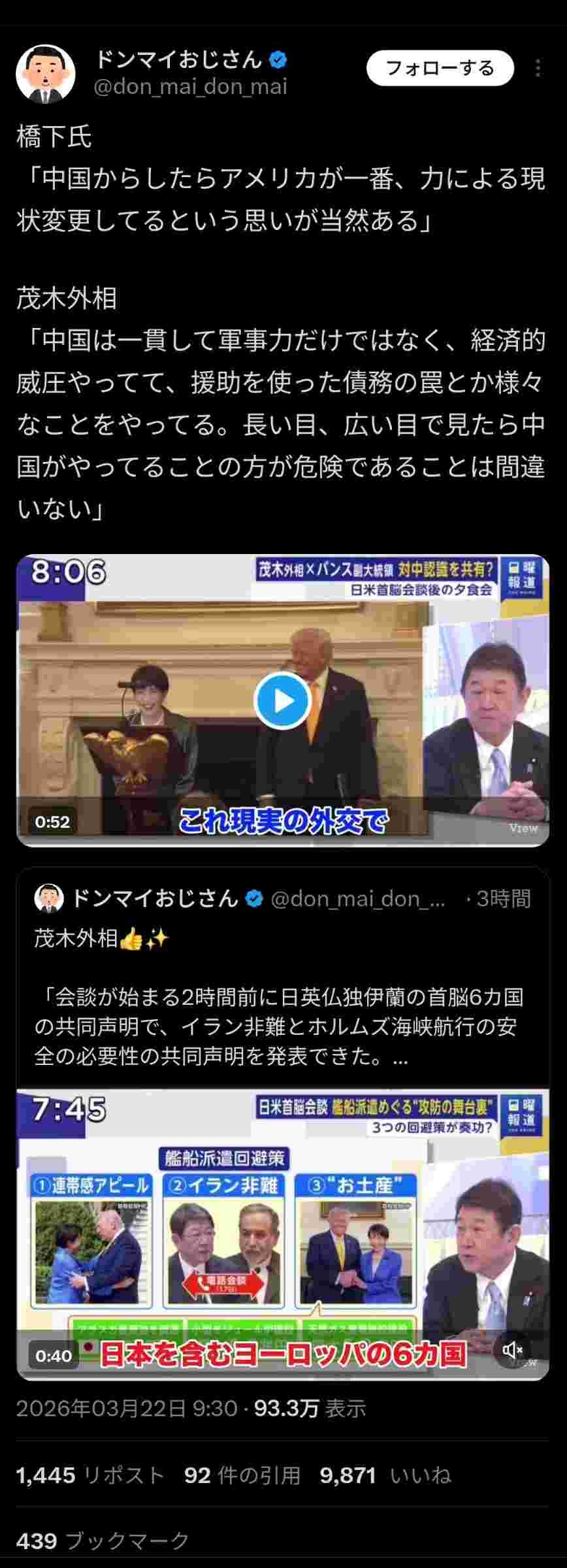Open the post's overflow menu

coord(538,68)
